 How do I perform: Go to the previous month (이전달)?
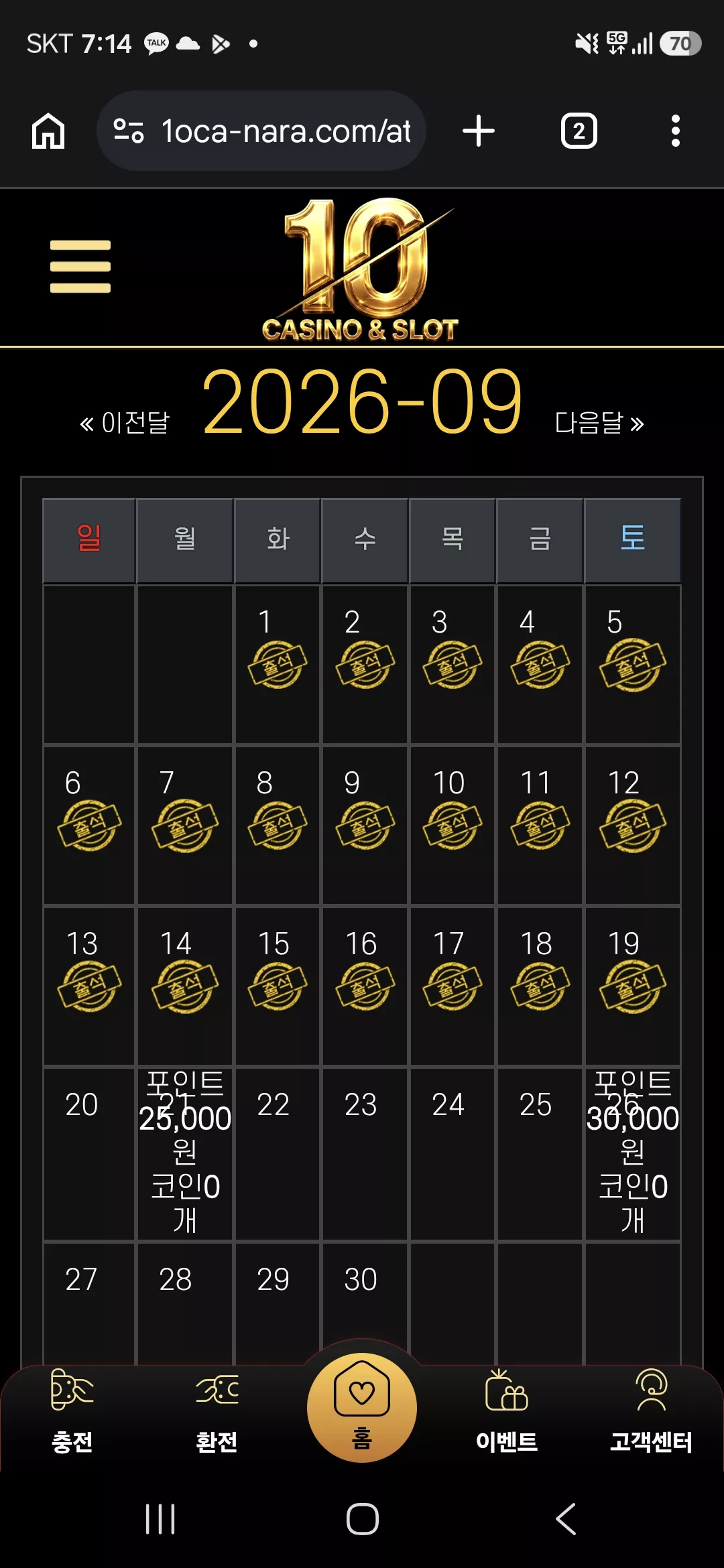[125, 423]
